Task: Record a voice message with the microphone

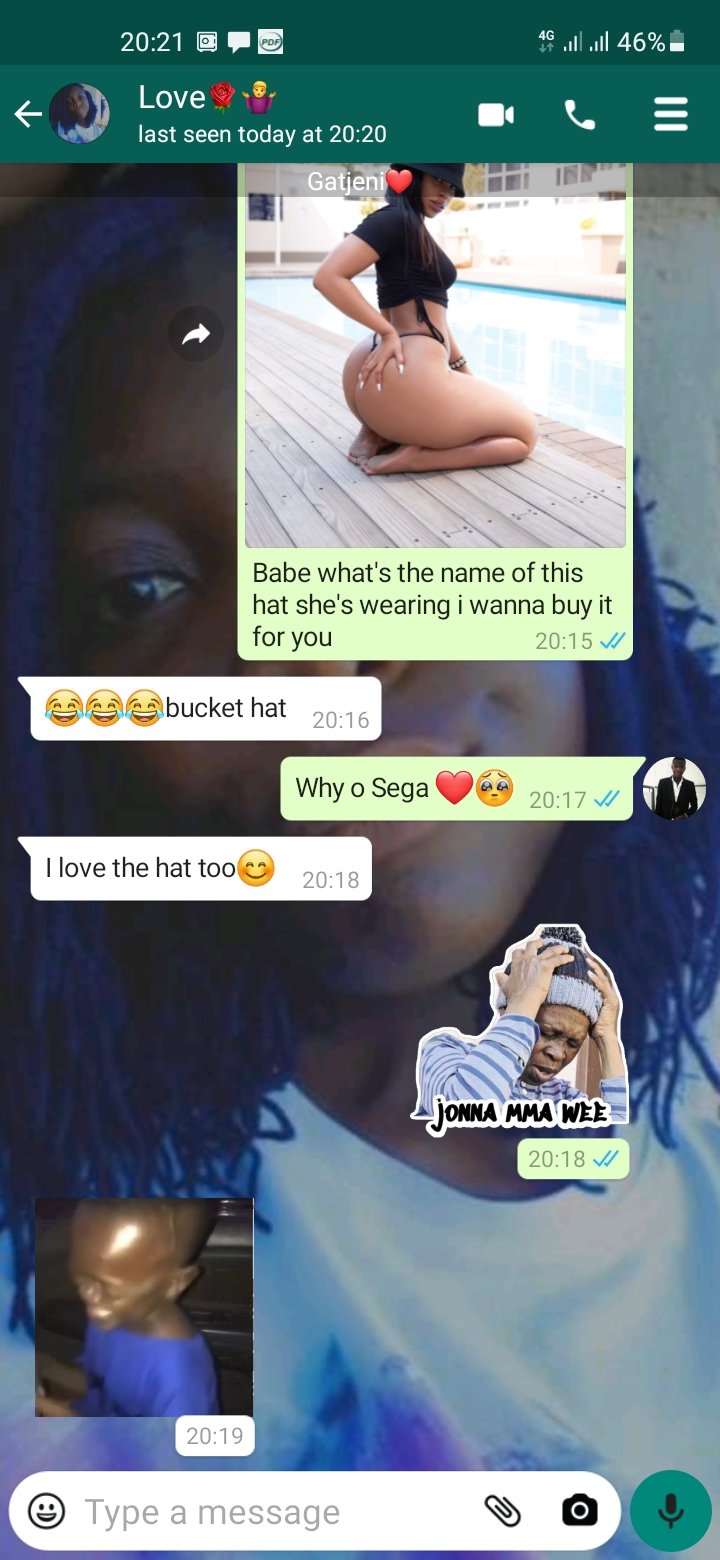Action: (671, 1511)
